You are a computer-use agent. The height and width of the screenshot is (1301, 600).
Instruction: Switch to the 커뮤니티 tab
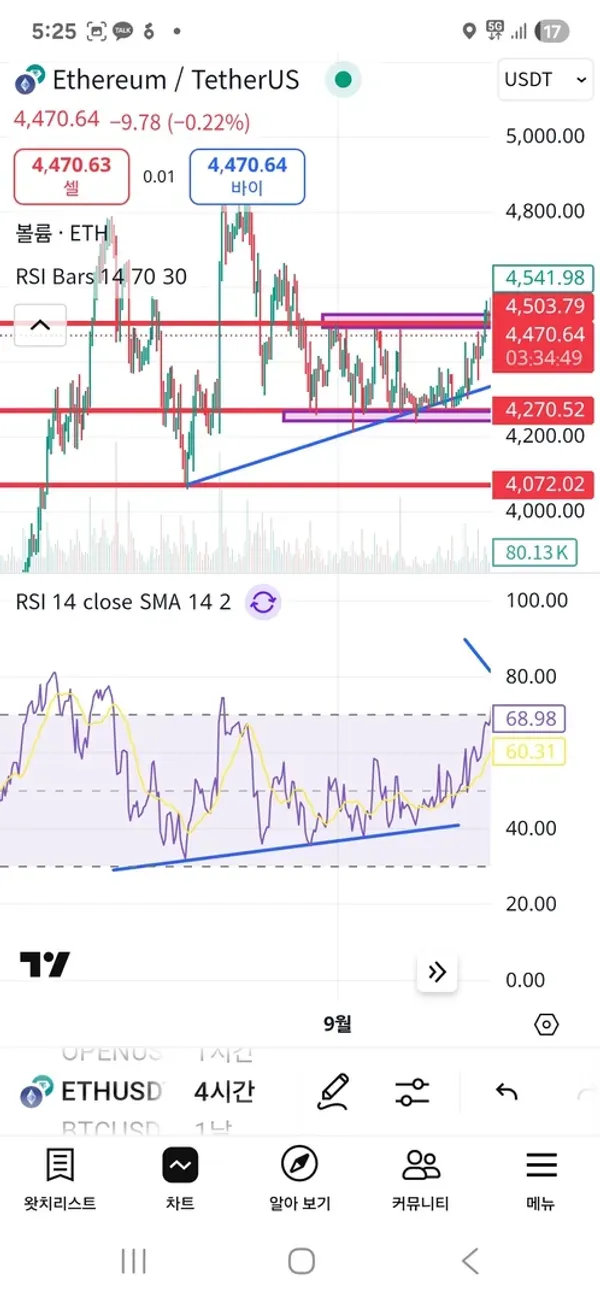point(420,1178)
